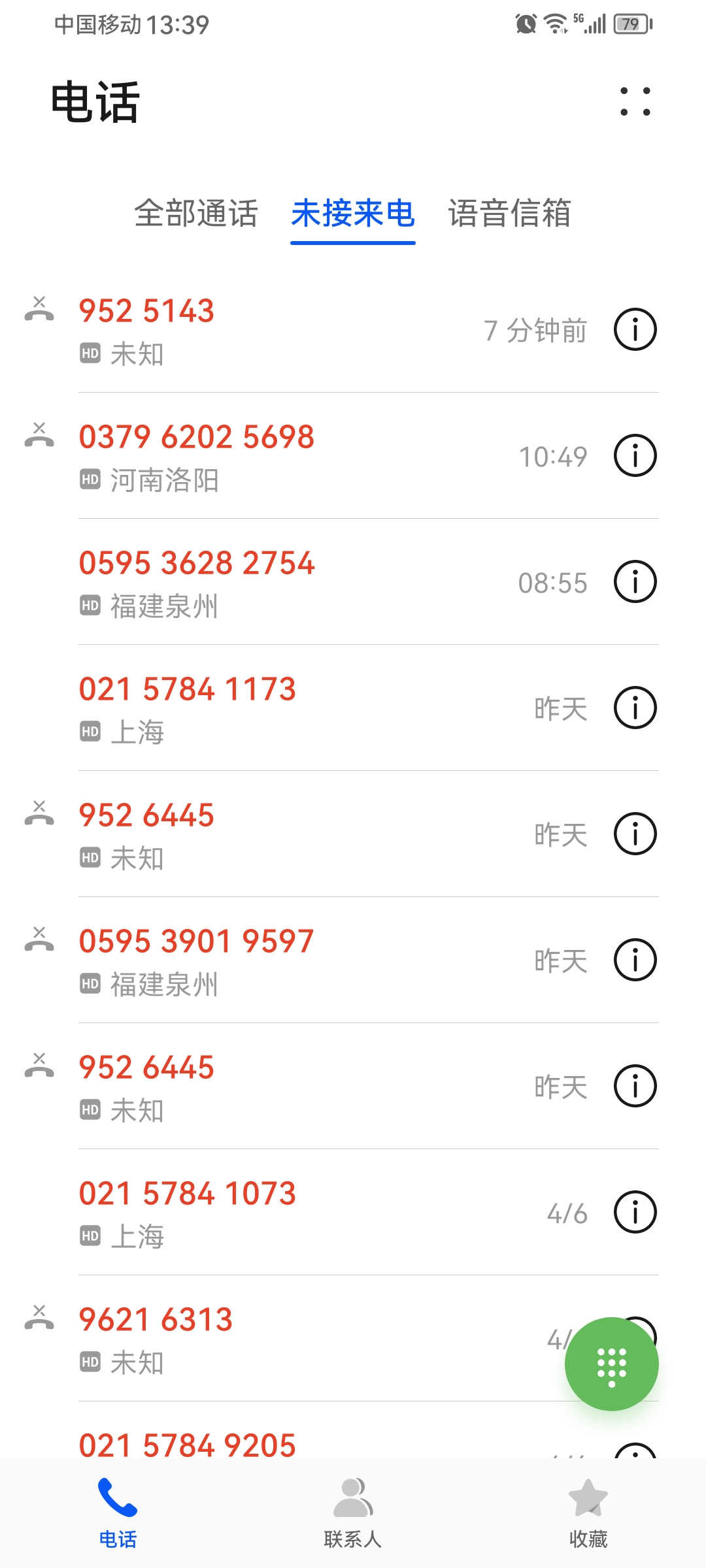706x1568 pixels.
Task: View info for 0595 3901 9597 call
Action: 634,959
